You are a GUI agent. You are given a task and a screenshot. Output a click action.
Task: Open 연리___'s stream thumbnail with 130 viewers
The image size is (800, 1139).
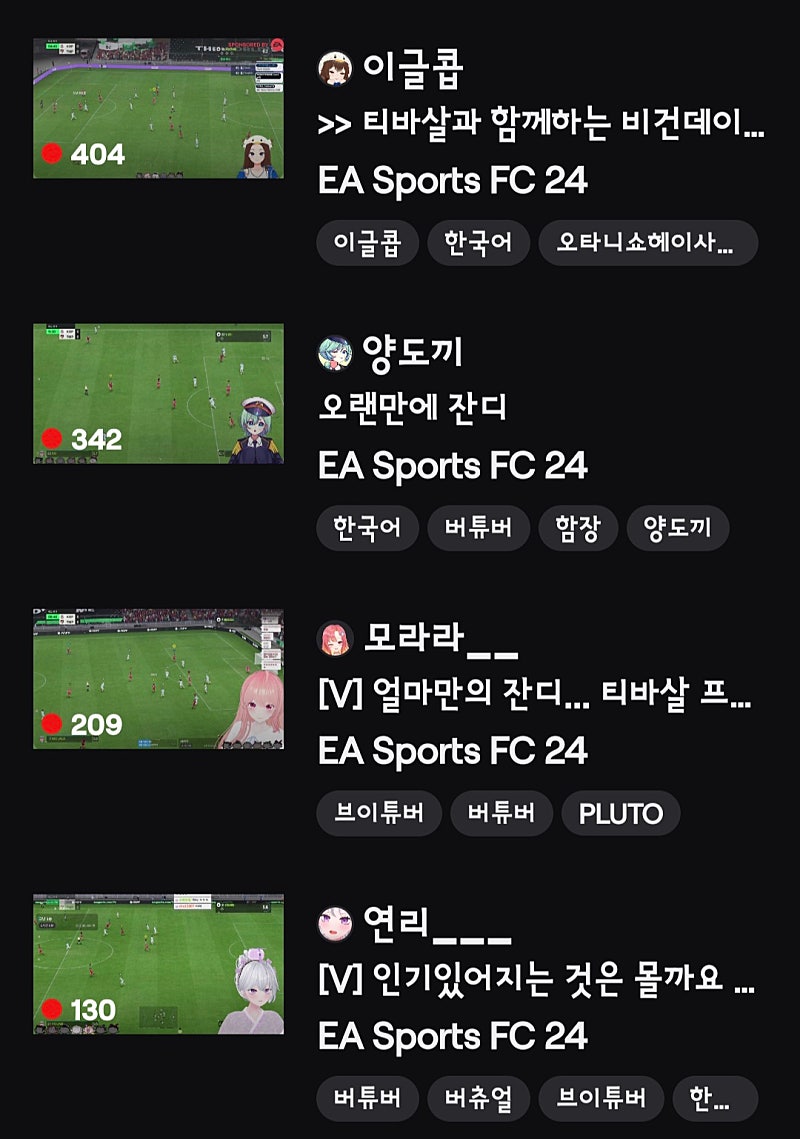[158, 964]
